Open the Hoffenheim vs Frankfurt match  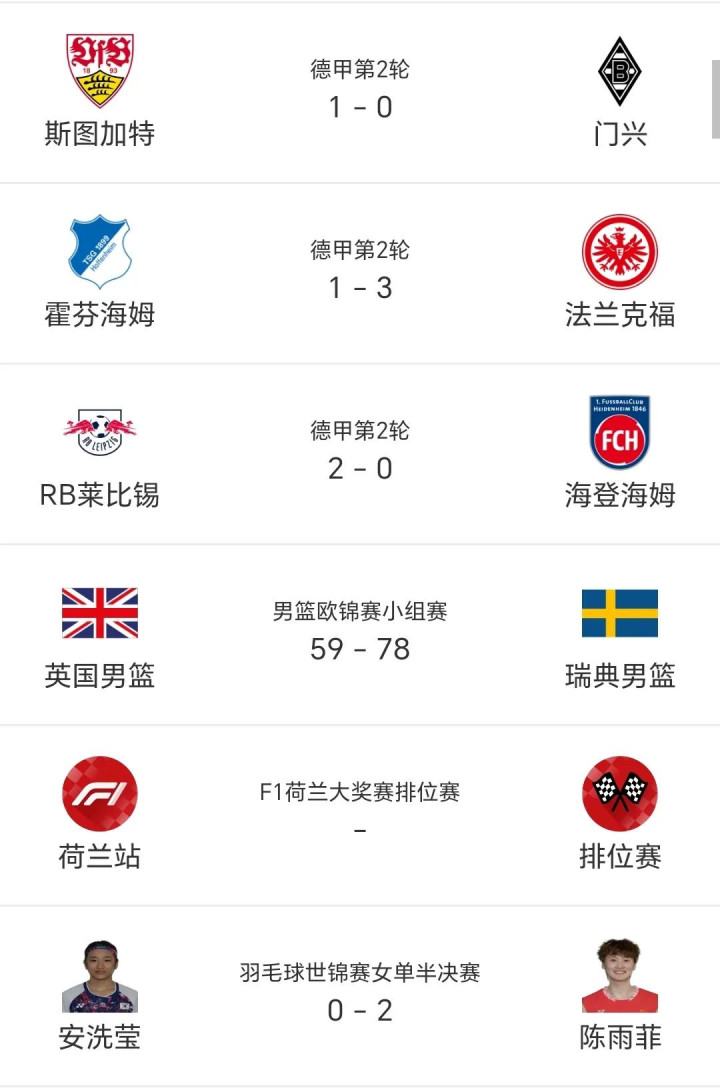pyautogui.click(x=360, y=273)
